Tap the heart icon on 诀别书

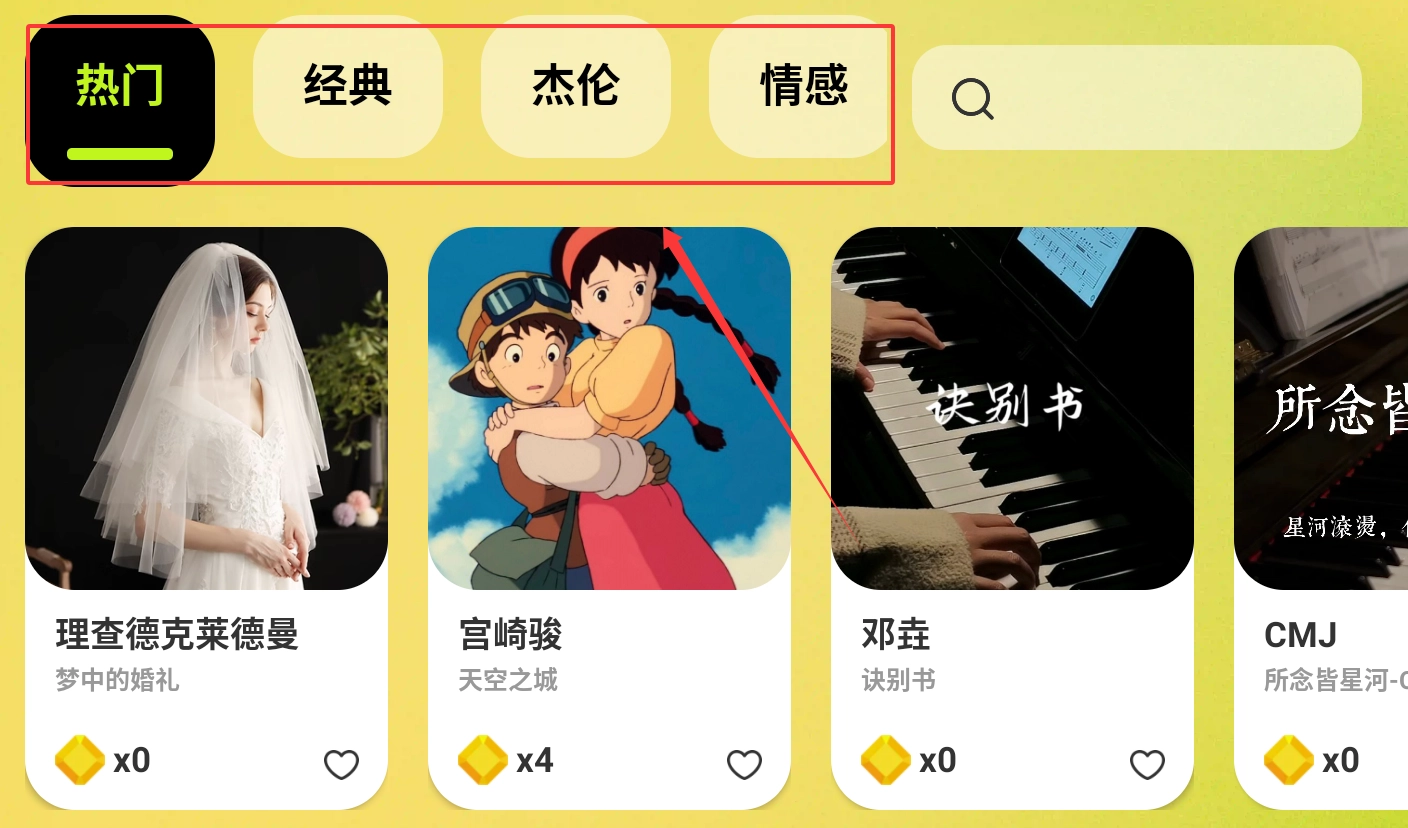pyautogui.click(x=1147, y=765)
